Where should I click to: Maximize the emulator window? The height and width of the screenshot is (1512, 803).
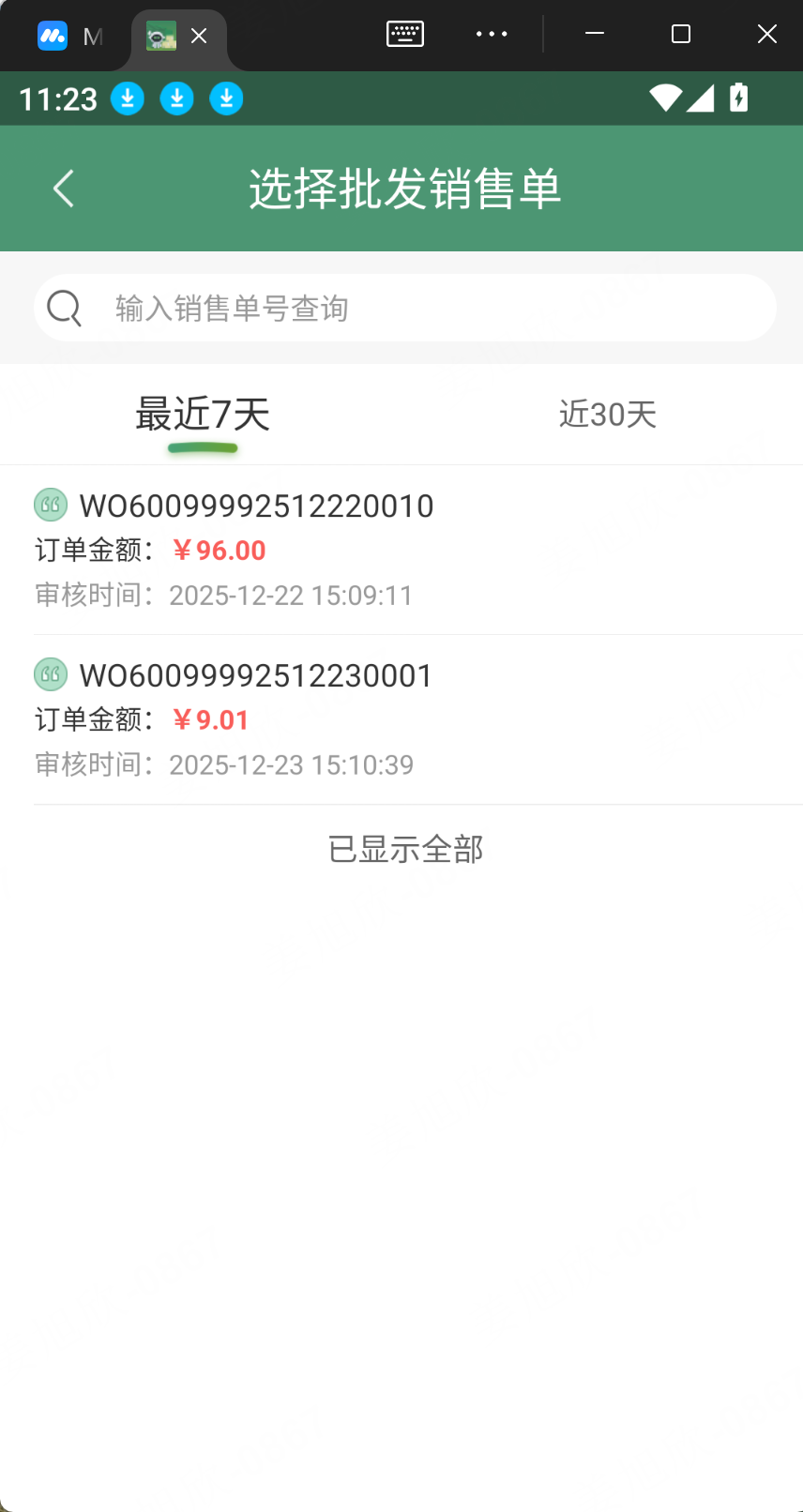[x=681, y=35]
